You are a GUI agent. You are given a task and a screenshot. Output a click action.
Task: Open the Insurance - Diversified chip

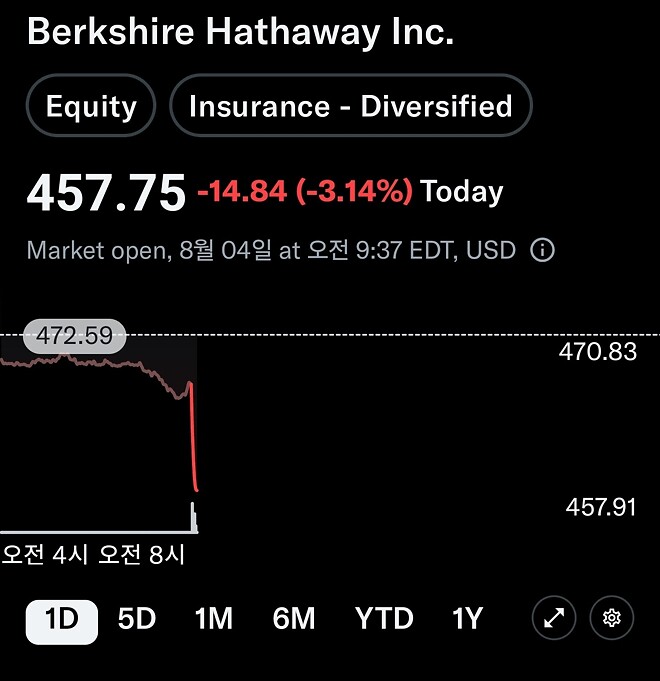[350, 106]
